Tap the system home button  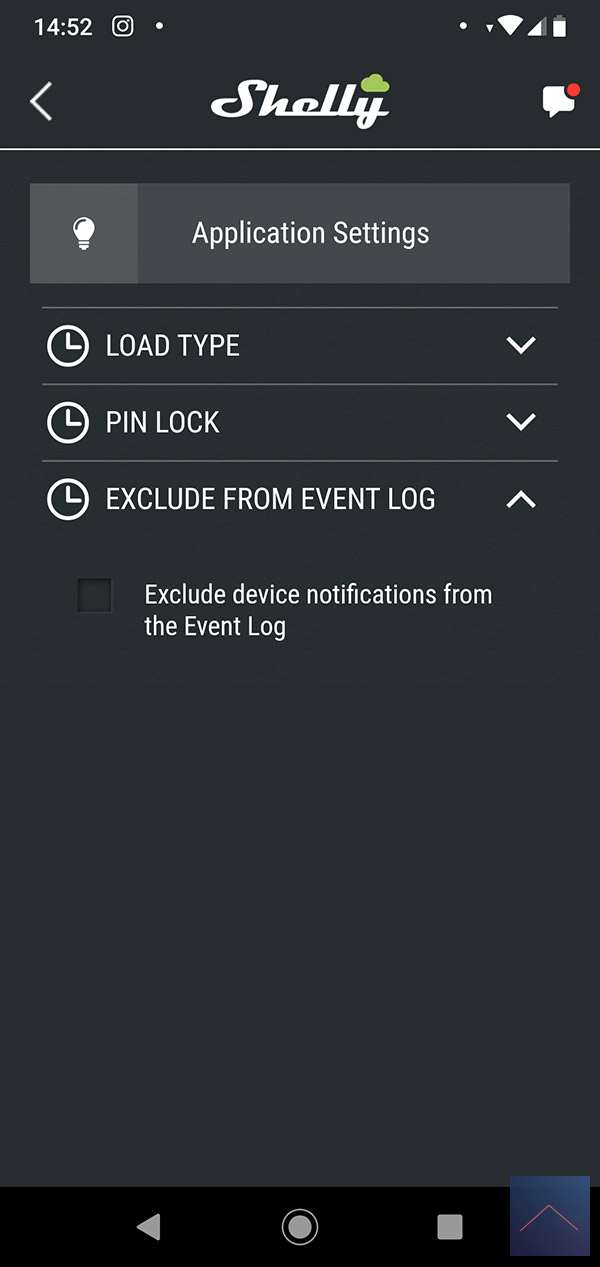[300, 1226]
